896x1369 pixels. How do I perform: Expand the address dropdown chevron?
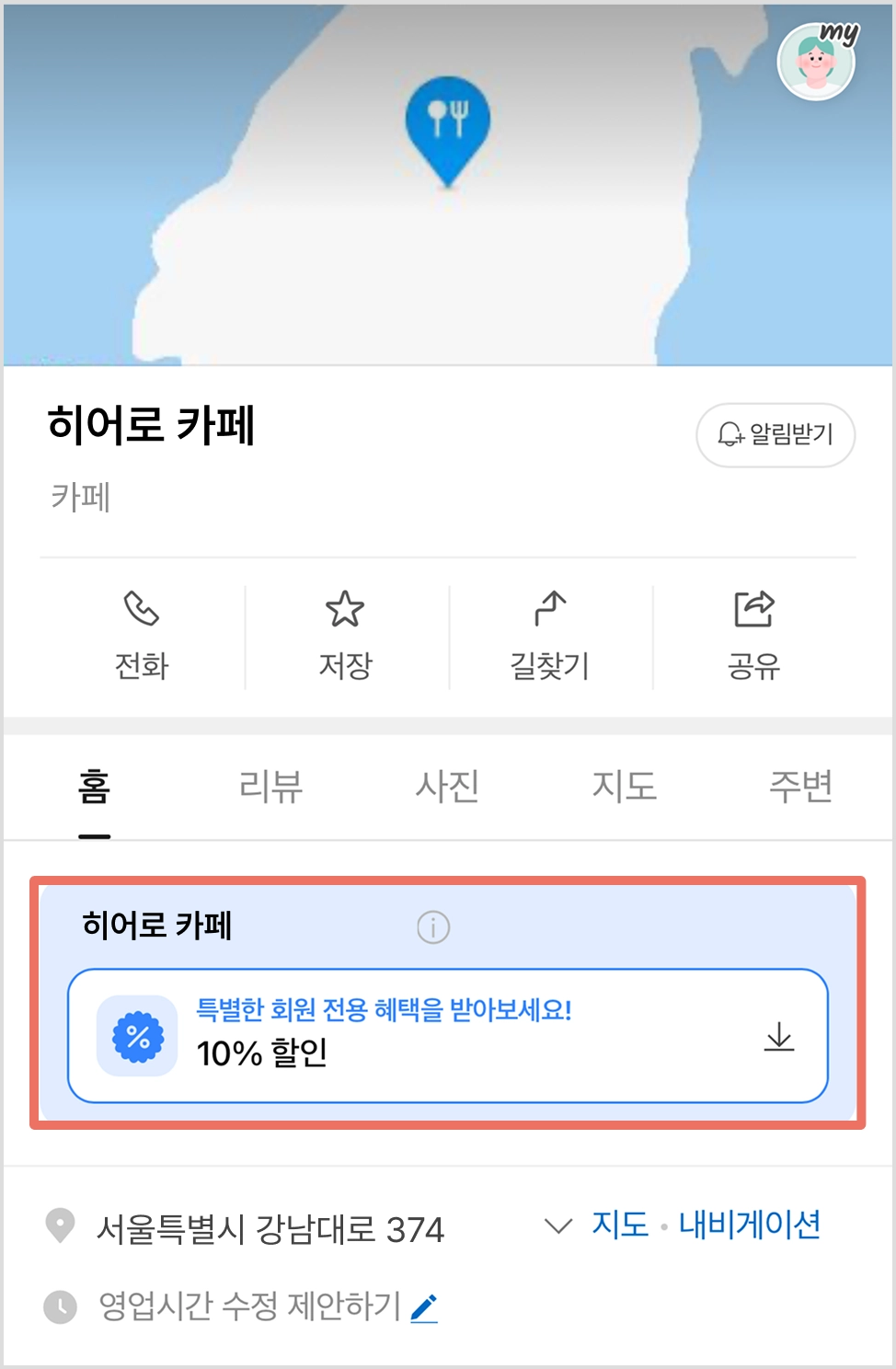557,1225
